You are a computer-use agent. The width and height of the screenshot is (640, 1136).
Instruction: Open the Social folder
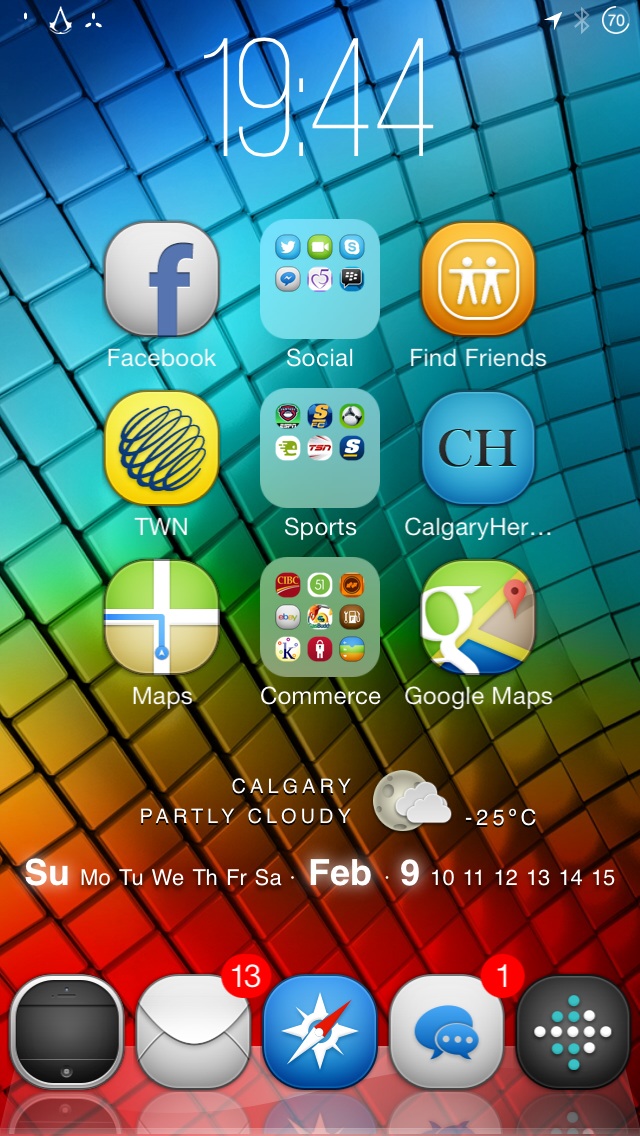[x=320, y=279]
